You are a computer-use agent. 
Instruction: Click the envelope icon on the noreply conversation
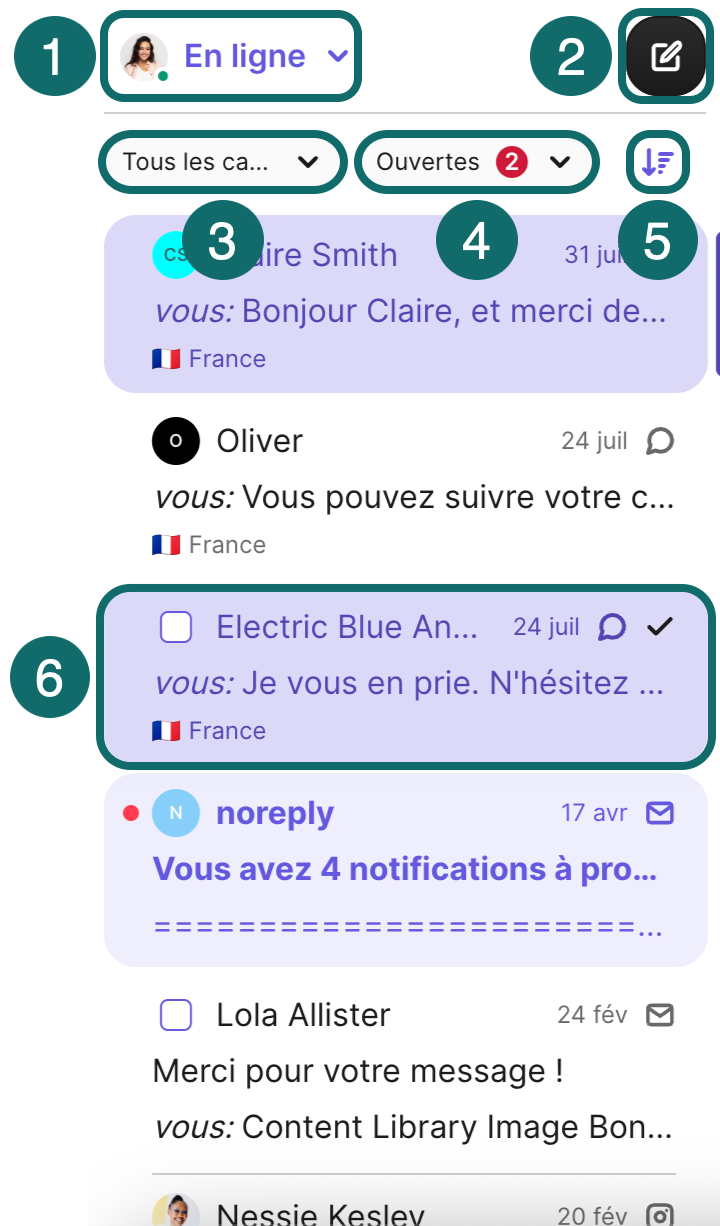[659, 812]
